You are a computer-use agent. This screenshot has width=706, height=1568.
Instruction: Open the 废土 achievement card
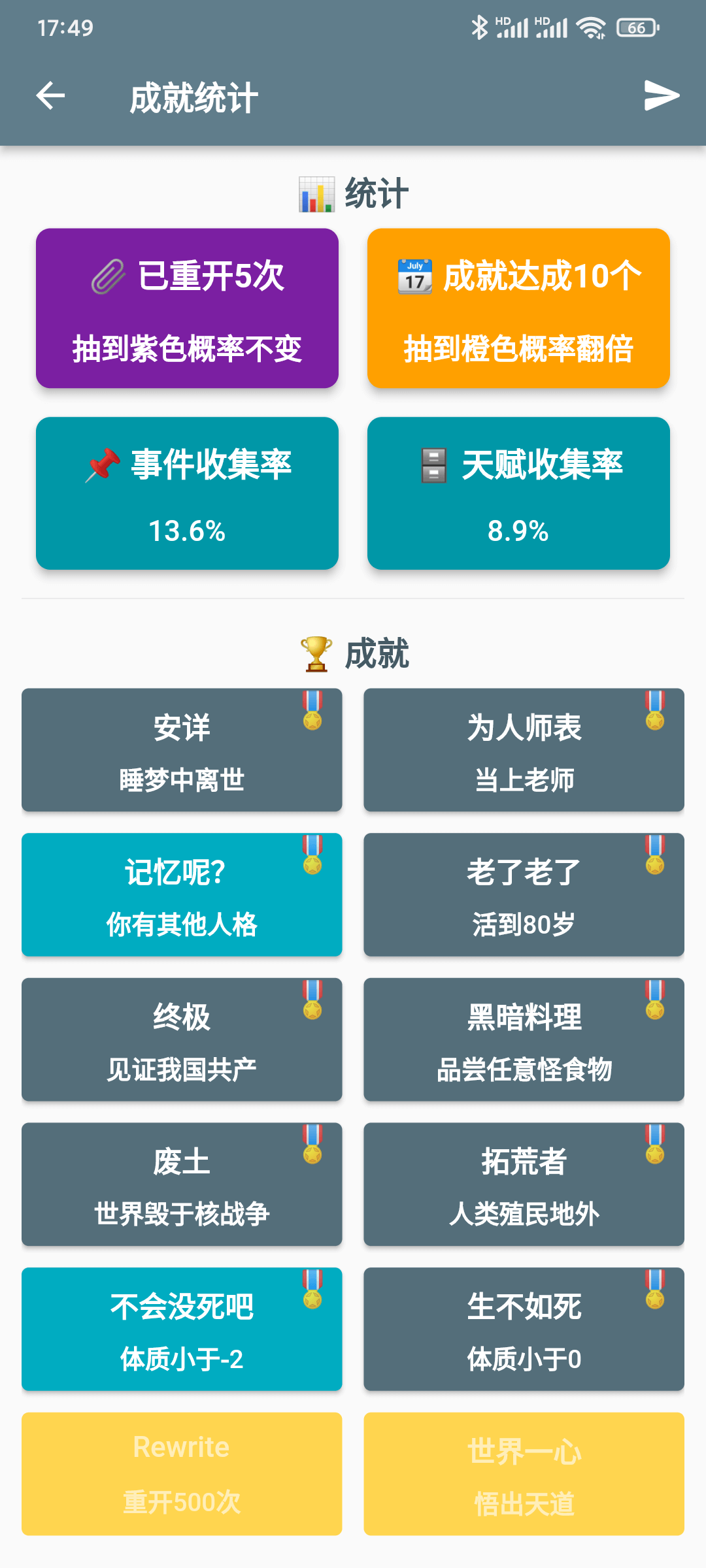pyautogui.click(x=182, y=1184)
